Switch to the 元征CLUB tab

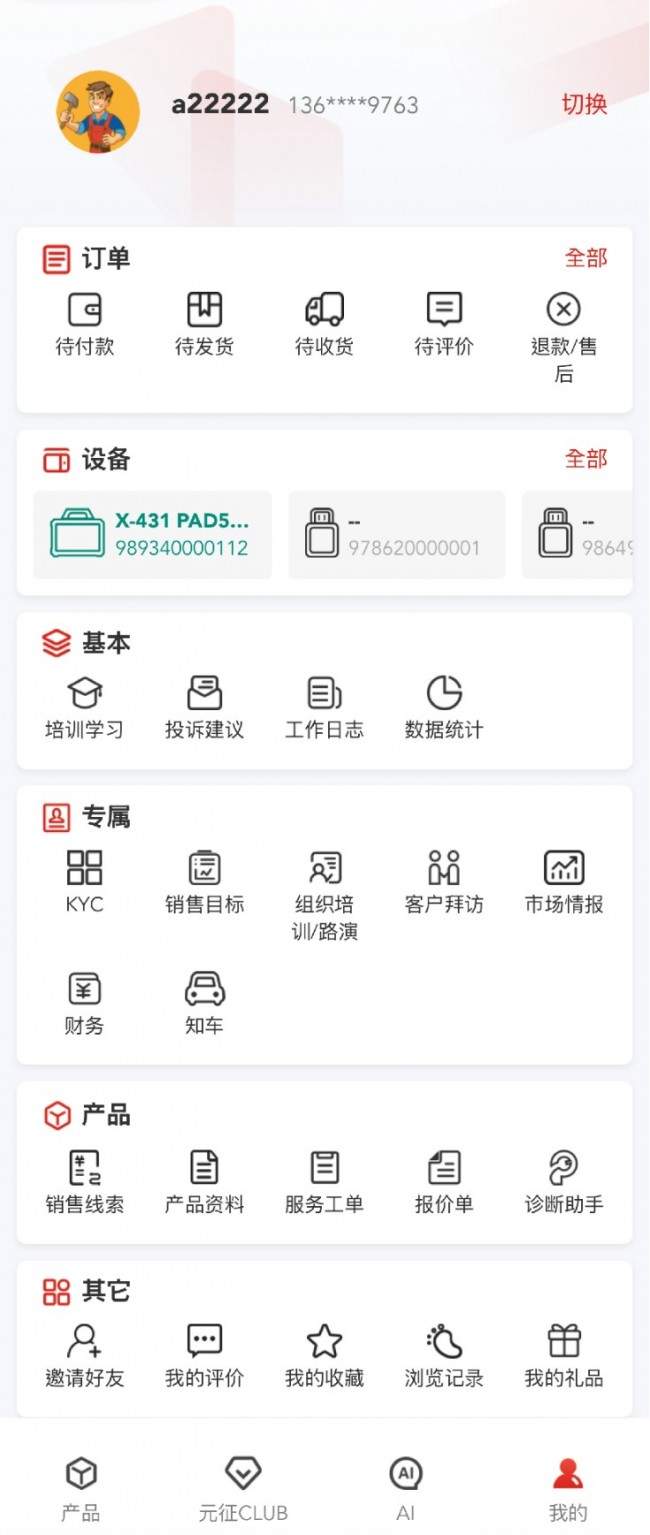243,1487
